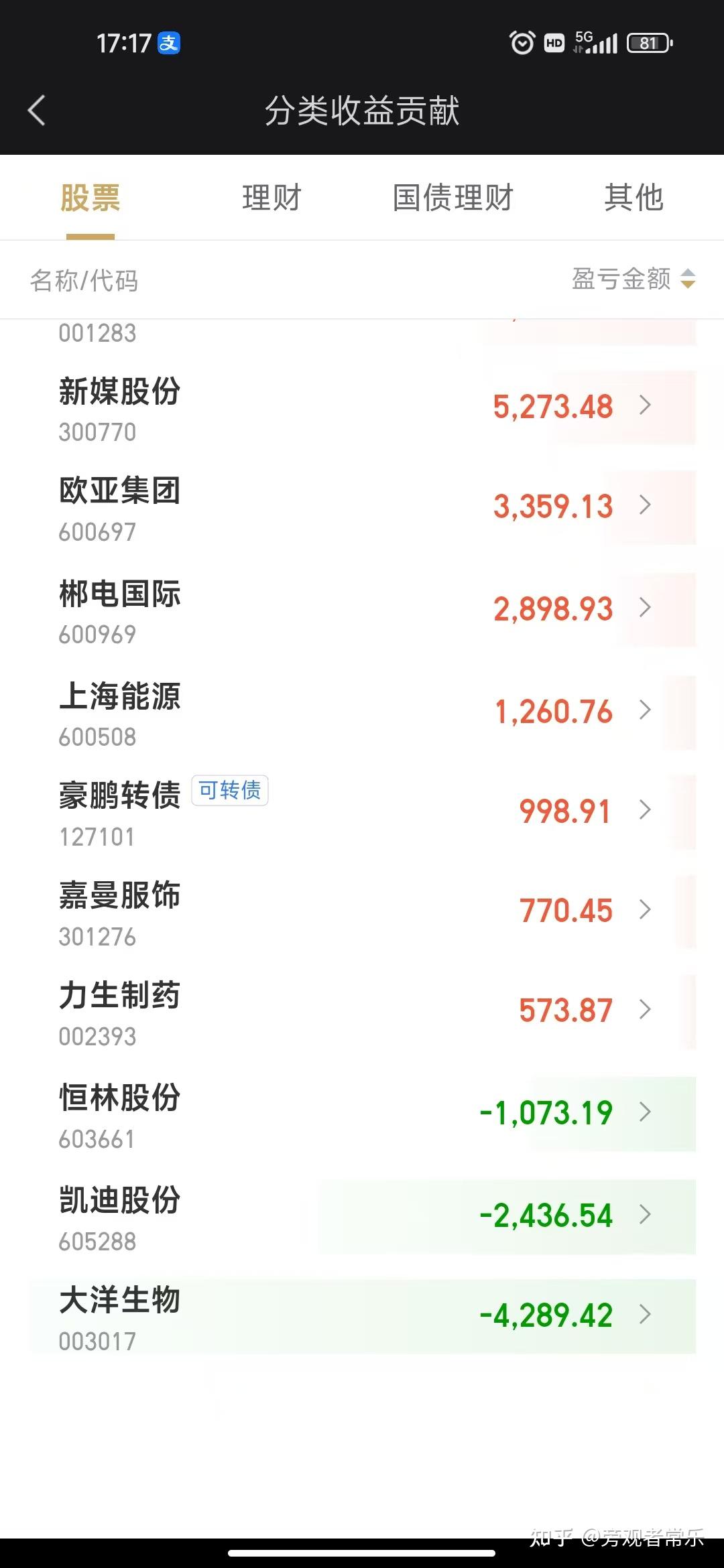Open 新媒股份 300770 profit details
Screen dimensions: 724x1568
click(x=362, y=408)
